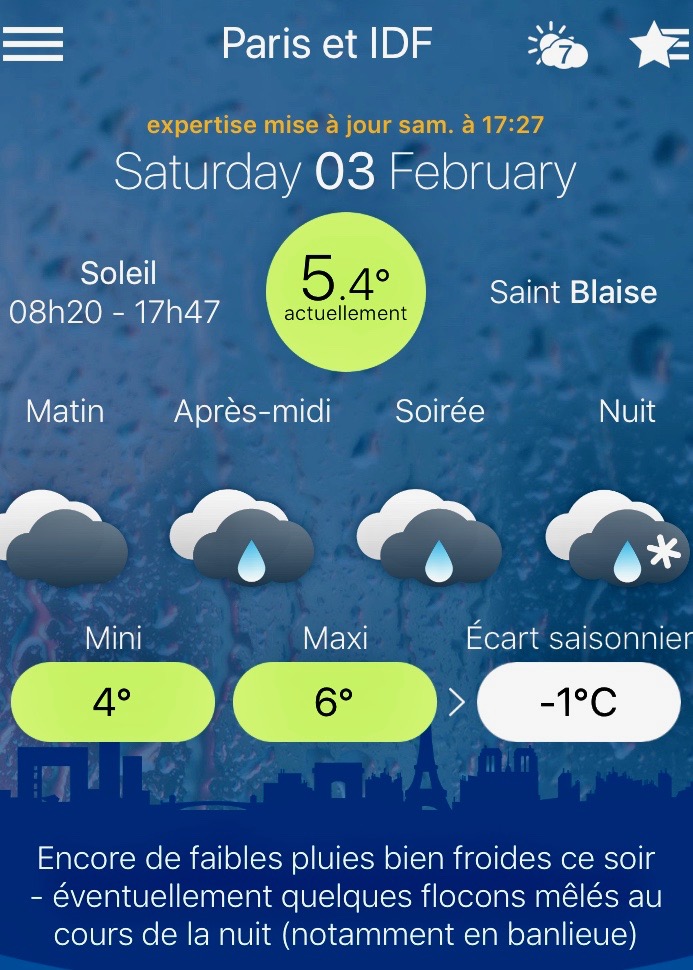Open the Après-midi rain forecast icon
This screenshot has height=970, width=693.
click(243, 538)
